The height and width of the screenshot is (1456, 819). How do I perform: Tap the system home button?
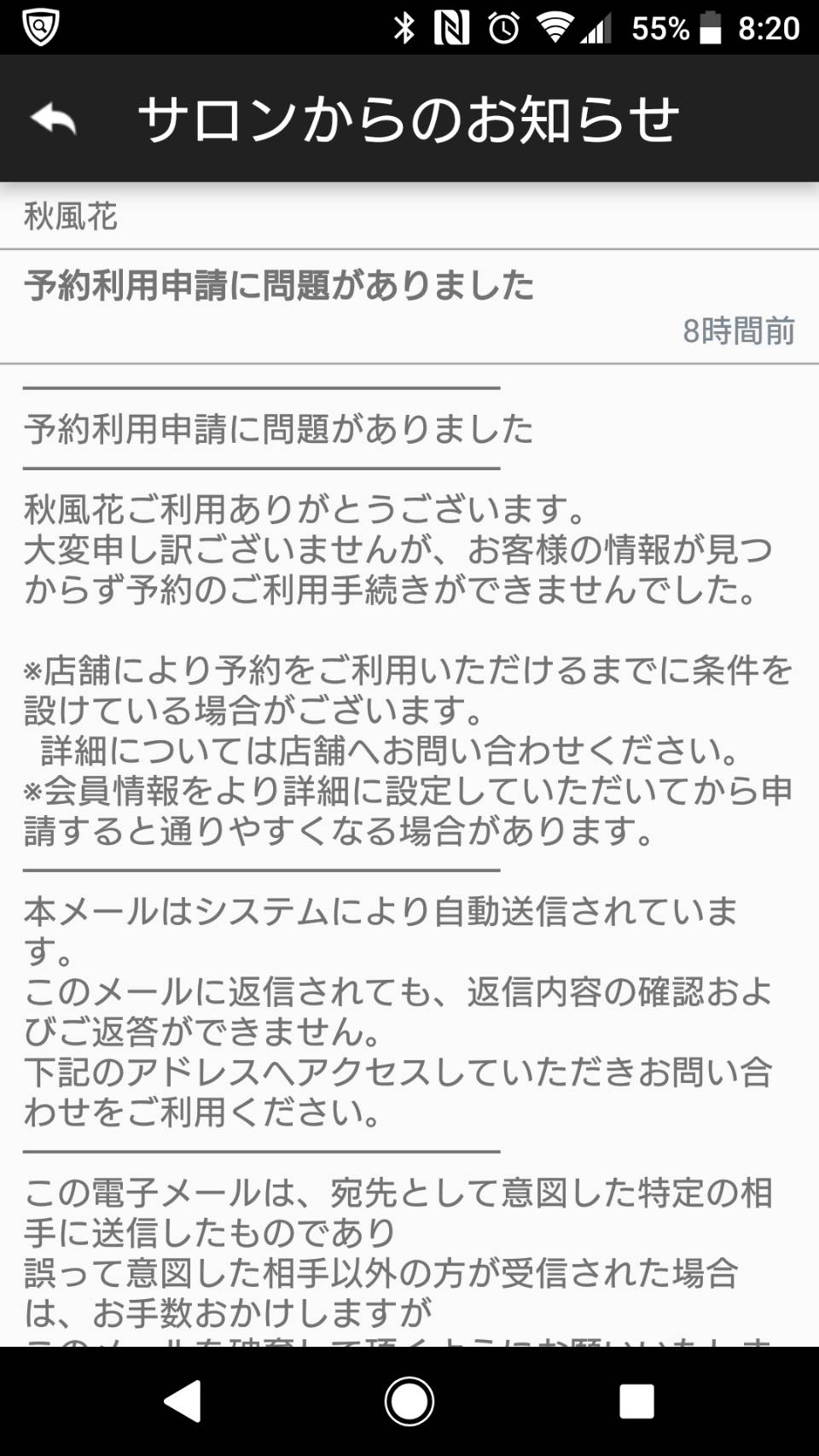pos(409,1401)
